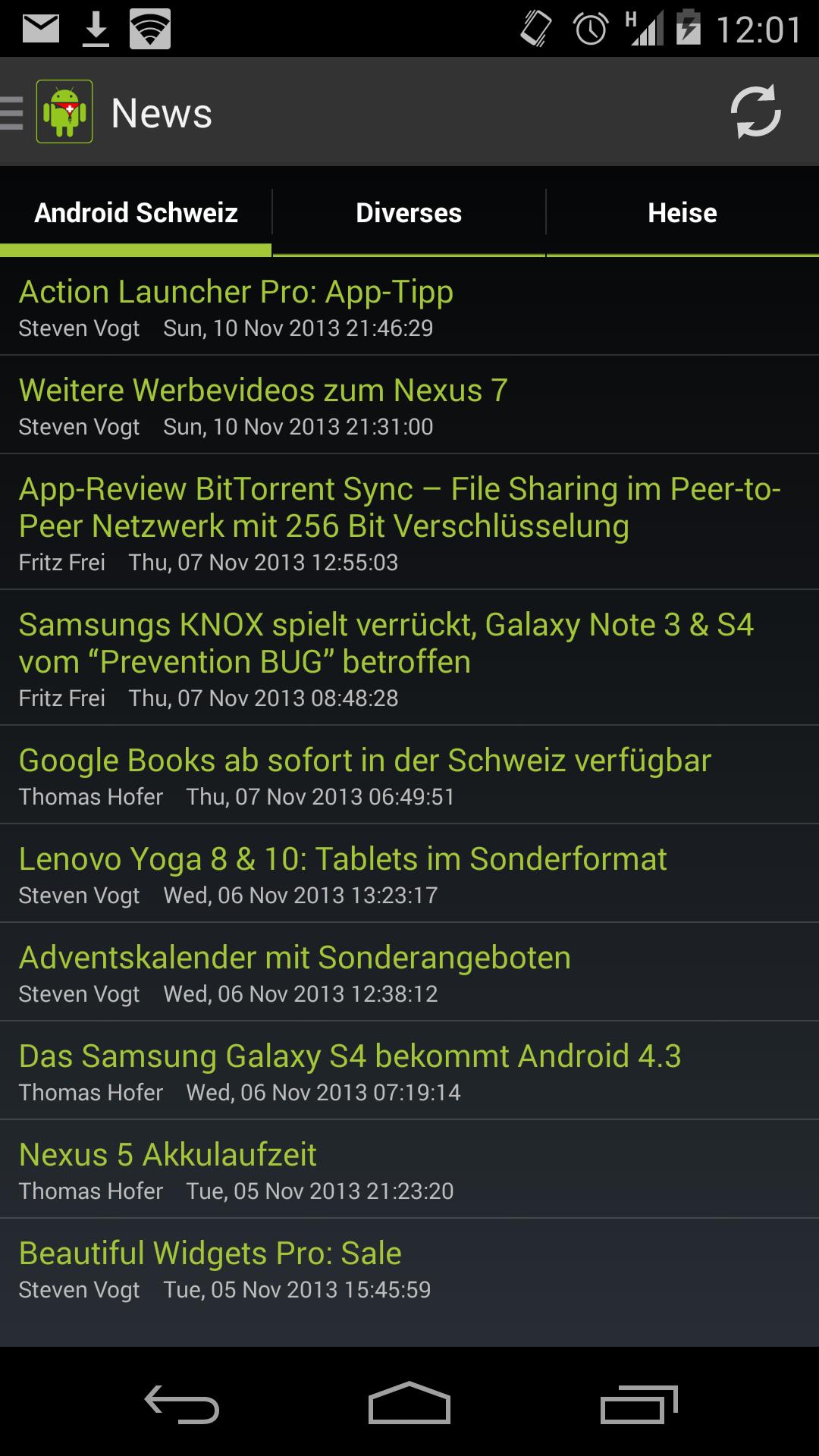
Task: Switch to the Diverses tab
Action: coord(409,213)
